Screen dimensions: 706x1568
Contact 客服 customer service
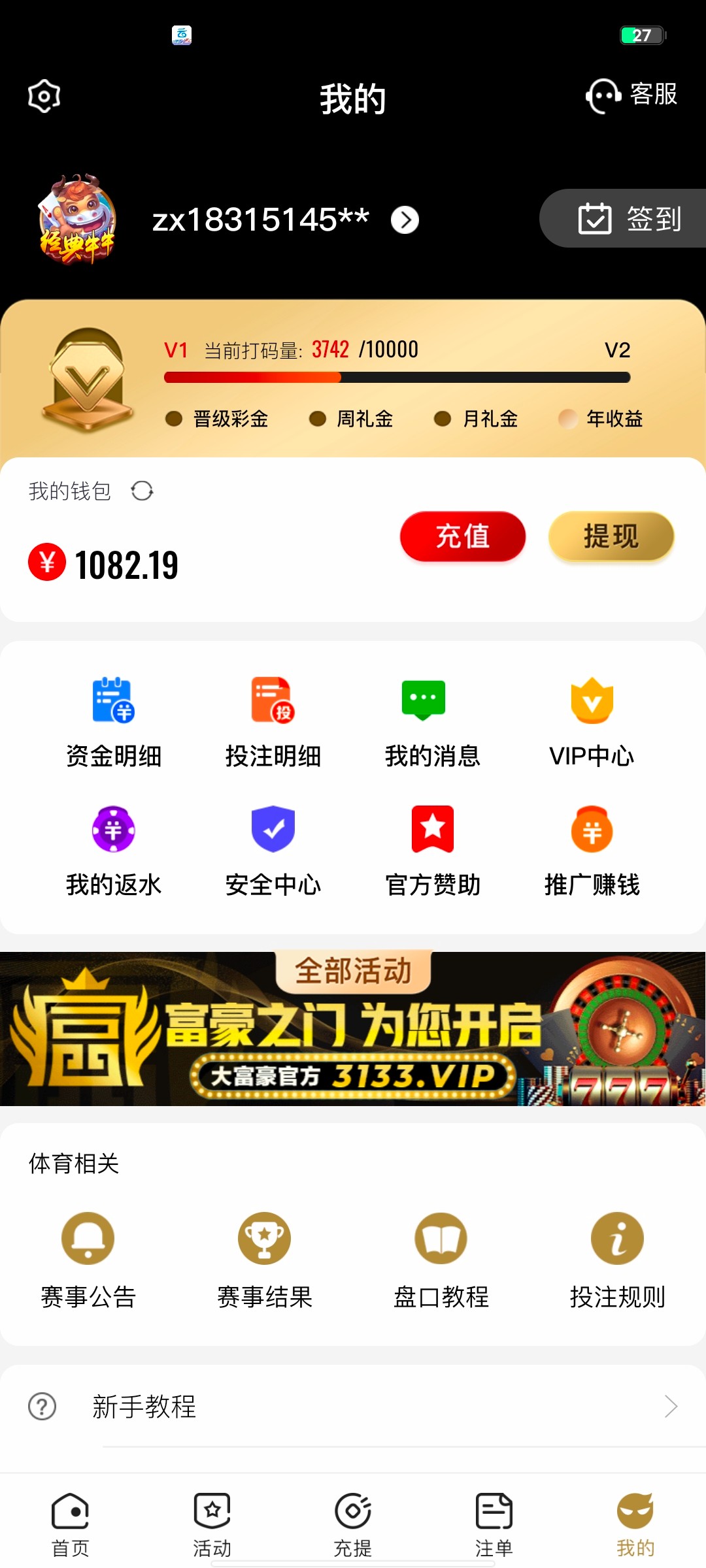click(x=631, y=95)
